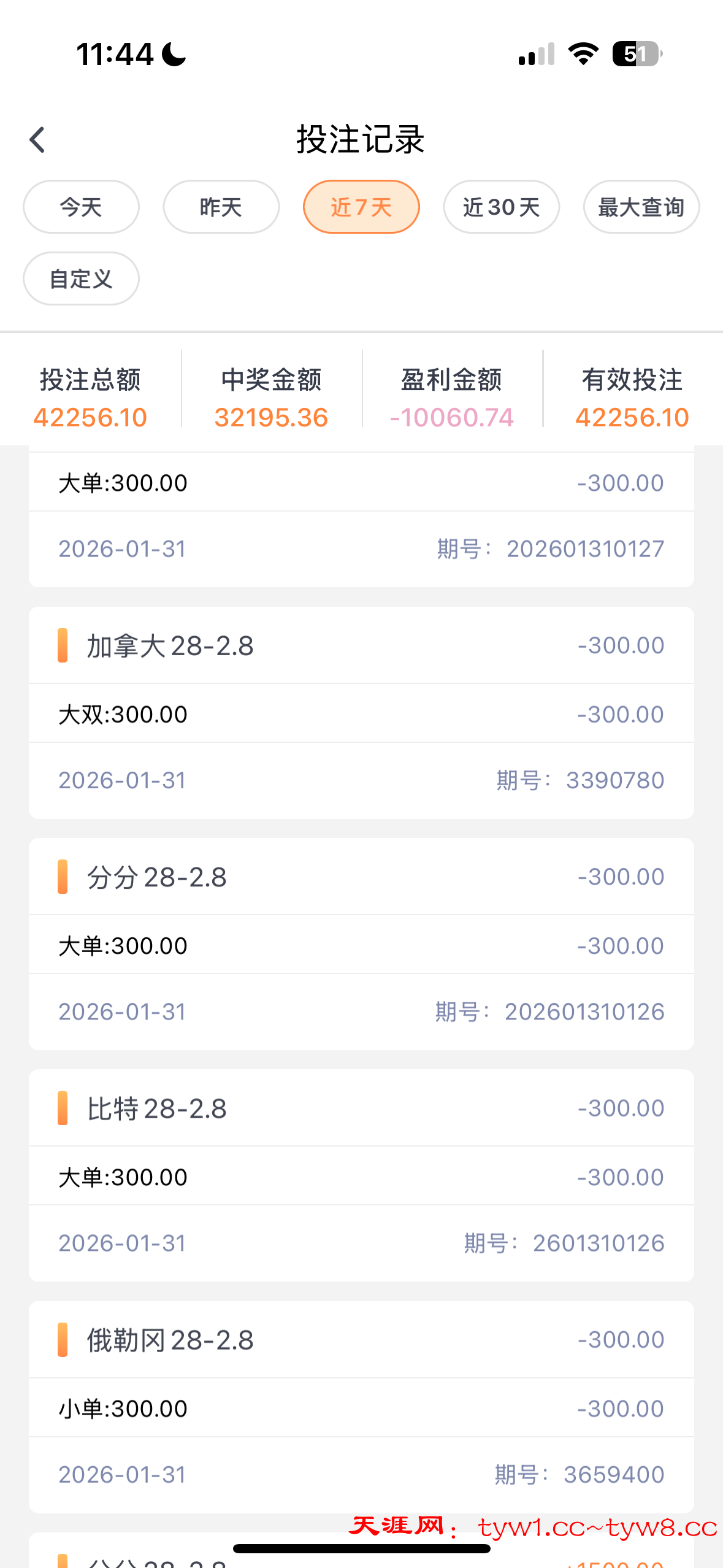723x1568 pixels.
Task: Tap the 最大查询 filter chip
Action: [641, 207]
